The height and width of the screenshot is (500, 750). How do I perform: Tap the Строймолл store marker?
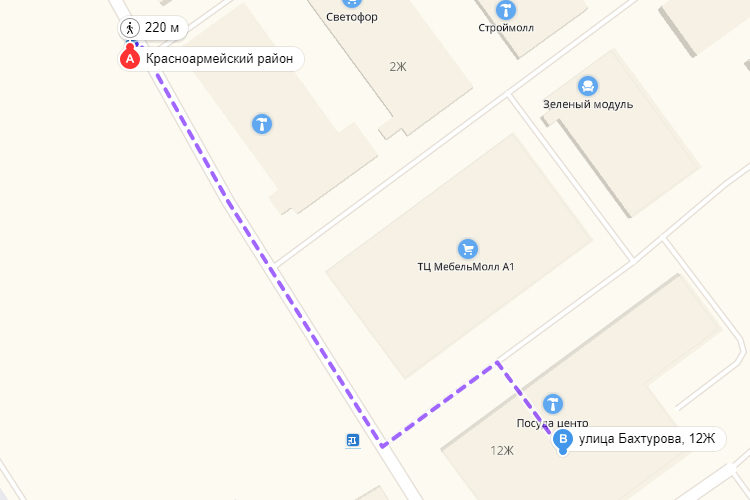click(x=506, y=10)
